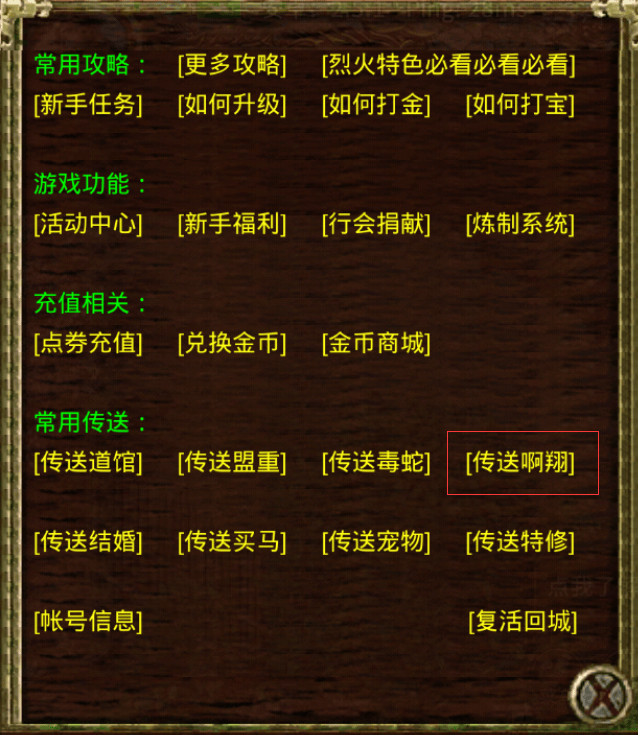Select [传送结婚] marriage teleport

click(x=88, y=543)
